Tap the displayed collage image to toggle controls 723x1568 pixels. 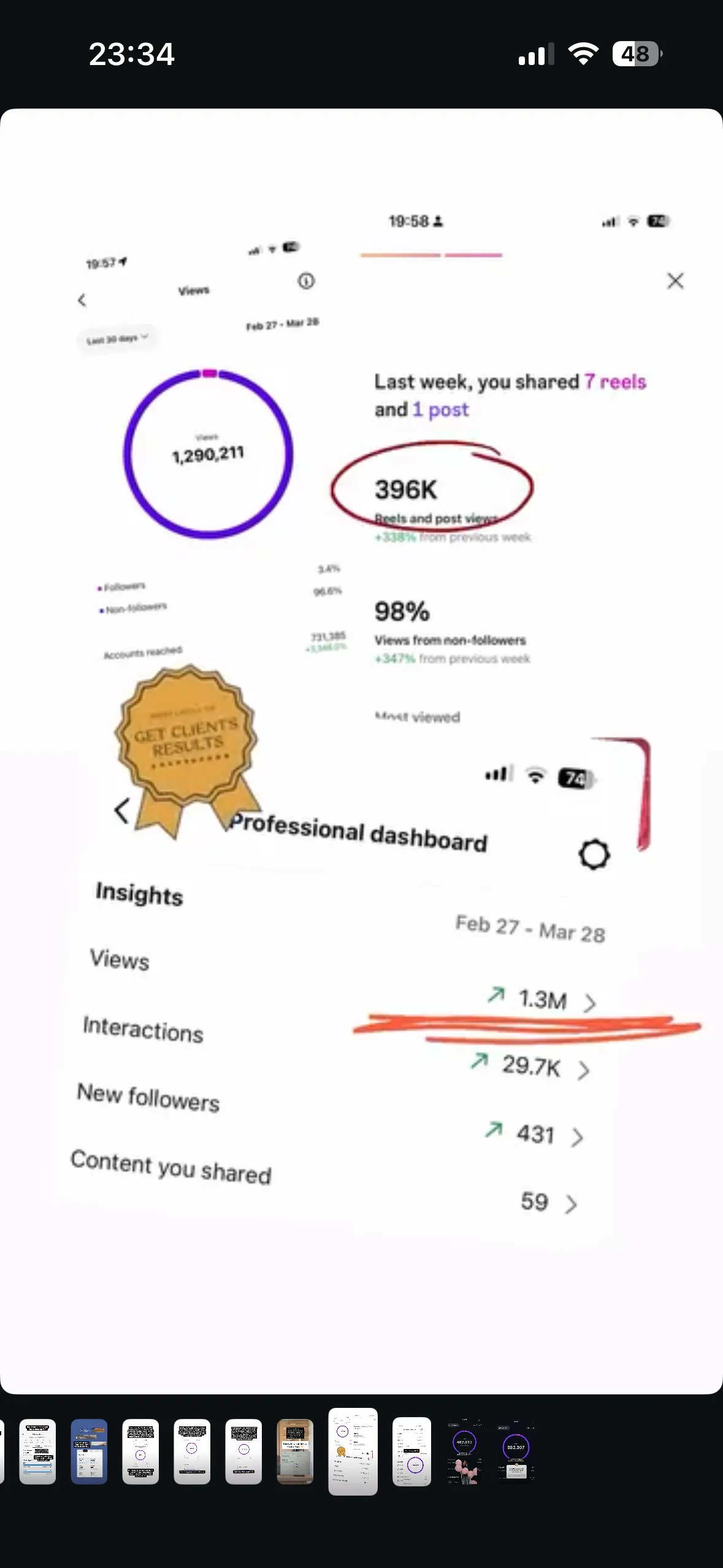[361, 751]
